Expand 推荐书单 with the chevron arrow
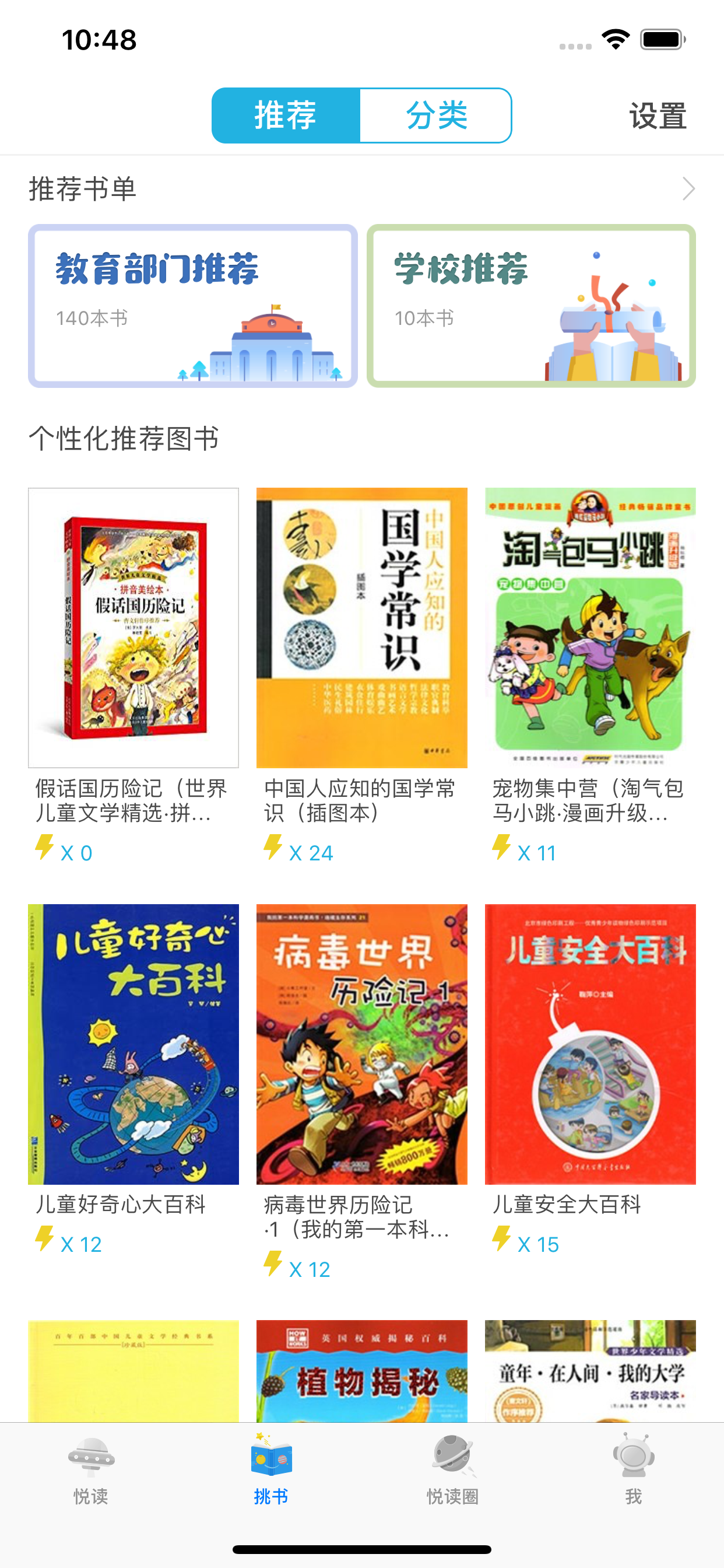This screenshot has height=1568, width=724. [x=688, y=188]
